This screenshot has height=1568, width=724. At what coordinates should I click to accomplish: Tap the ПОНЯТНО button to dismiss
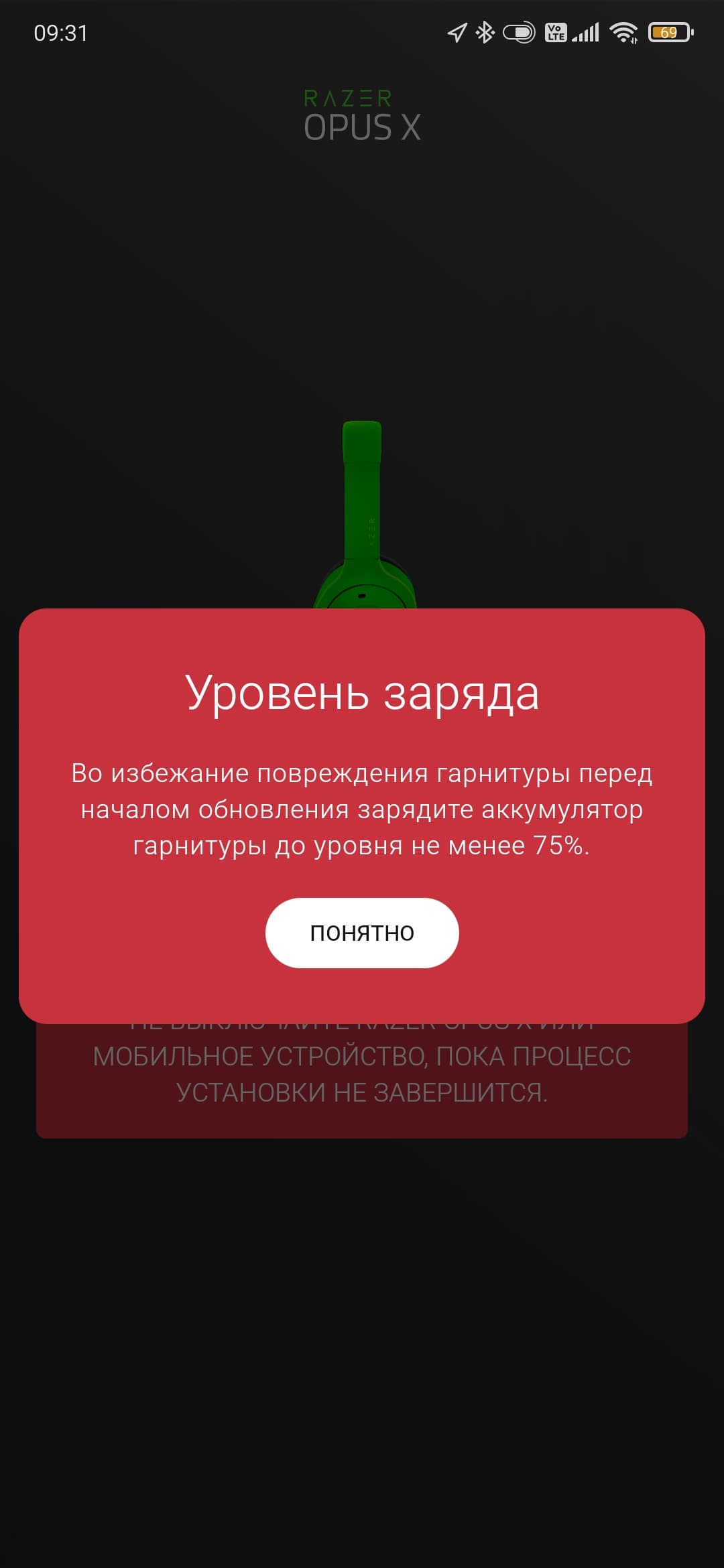[x=362, y=932]
